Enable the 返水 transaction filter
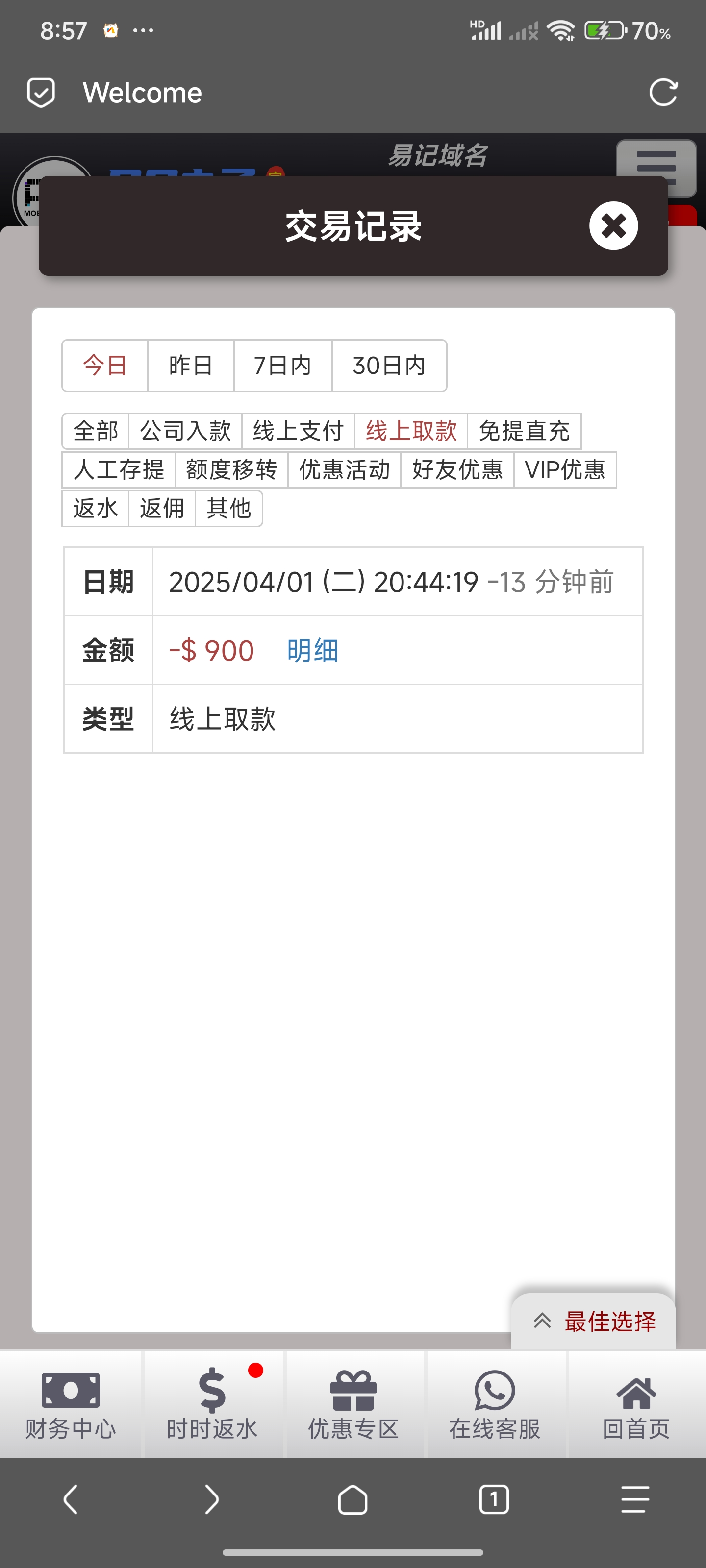 coord(95,509)
